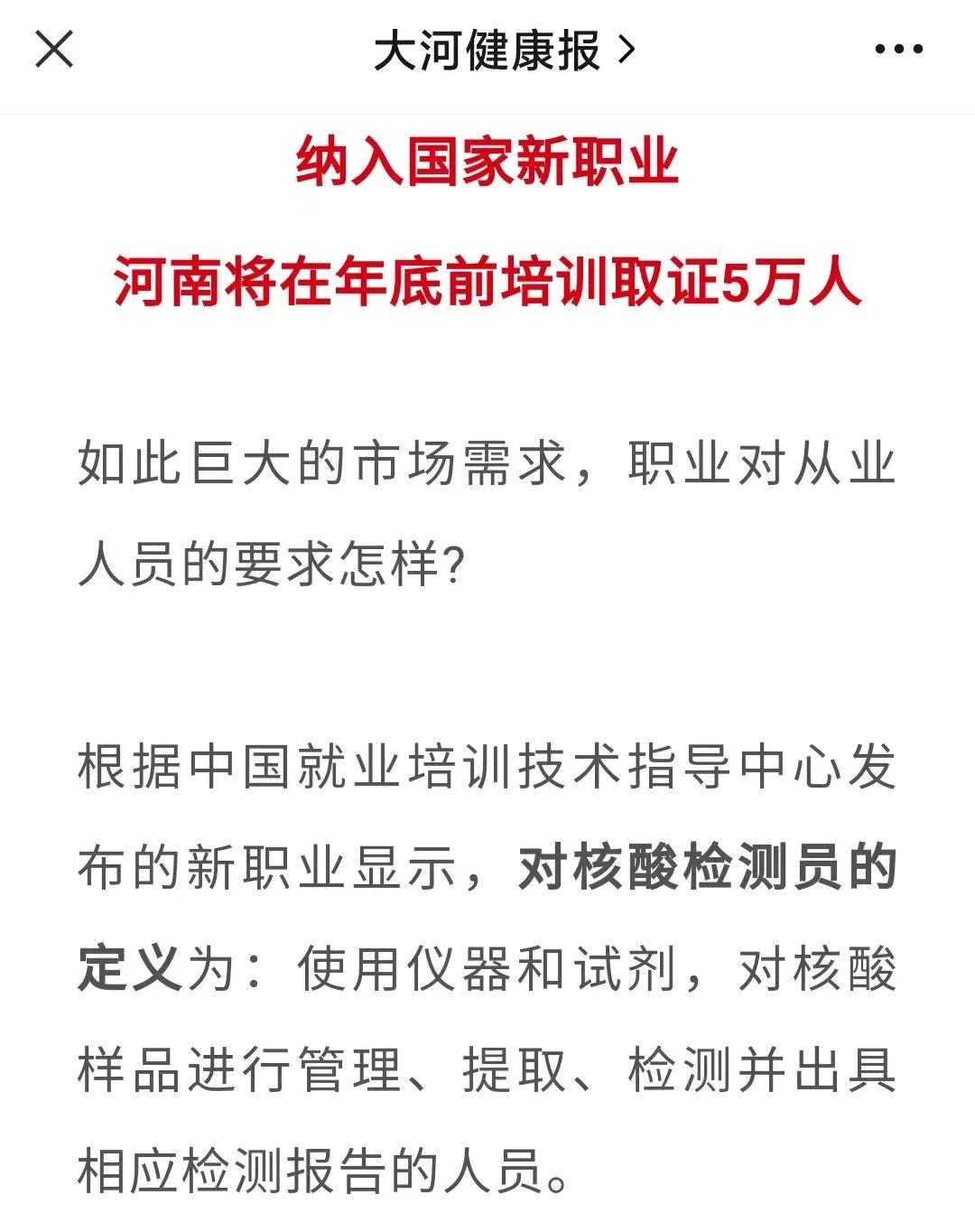Close the article page

[54, 50]
